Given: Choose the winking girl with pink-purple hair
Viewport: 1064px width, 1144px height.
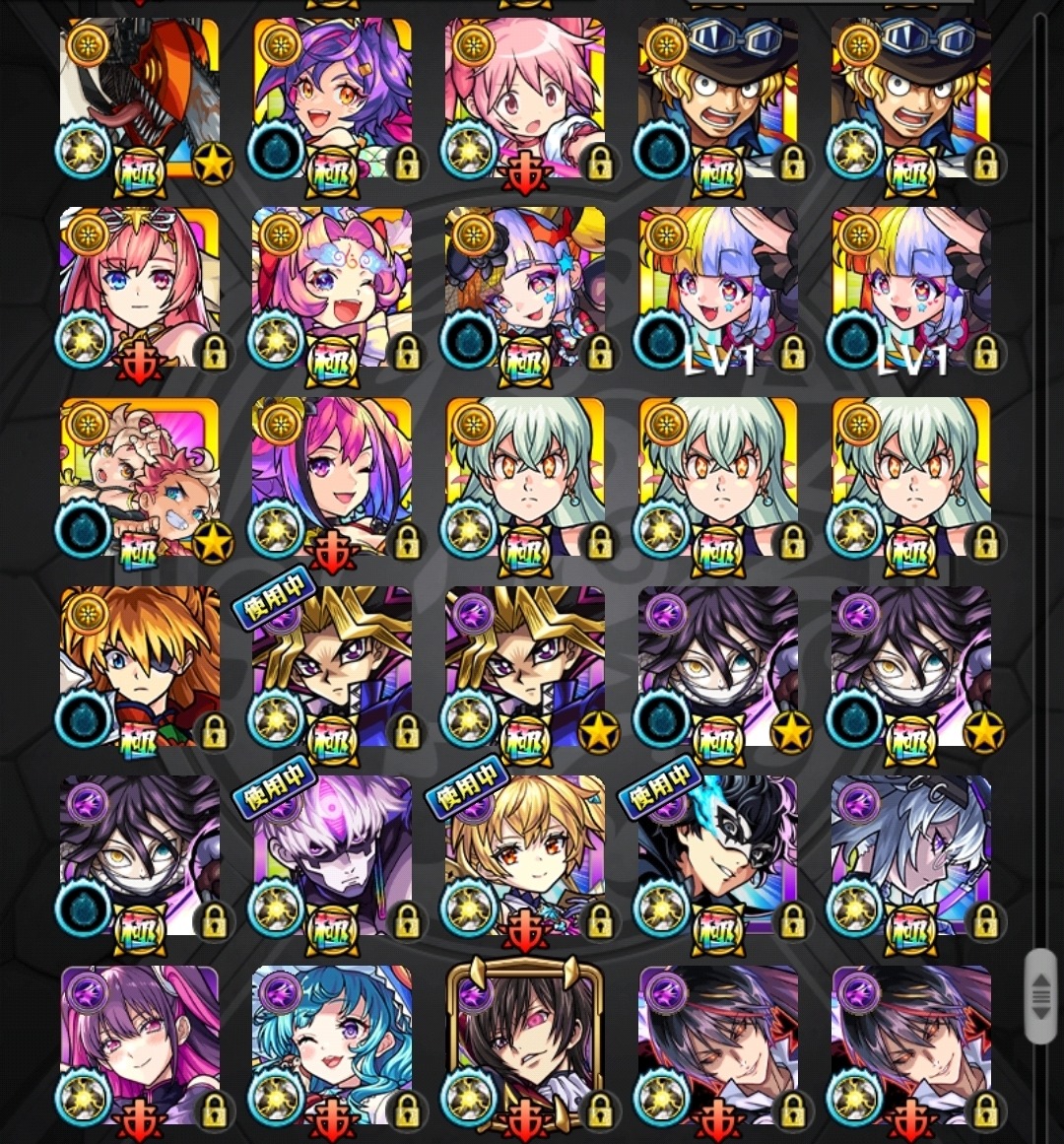Looking at the screenshot, I should [x=332, y=477].
